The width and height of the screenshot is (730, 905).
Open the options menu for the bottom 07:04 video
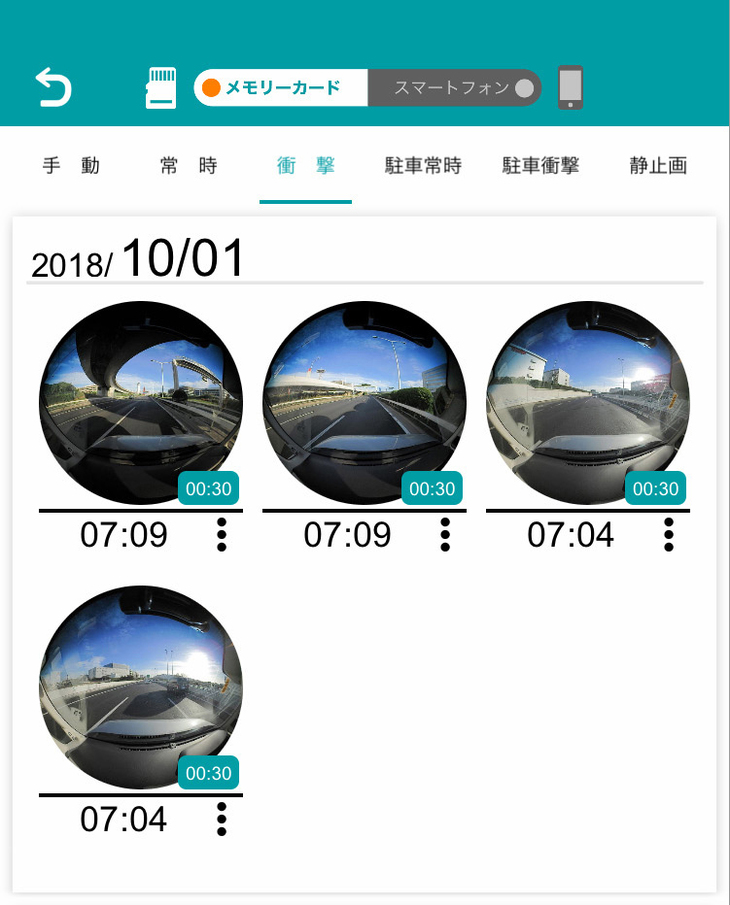(221, 820)
